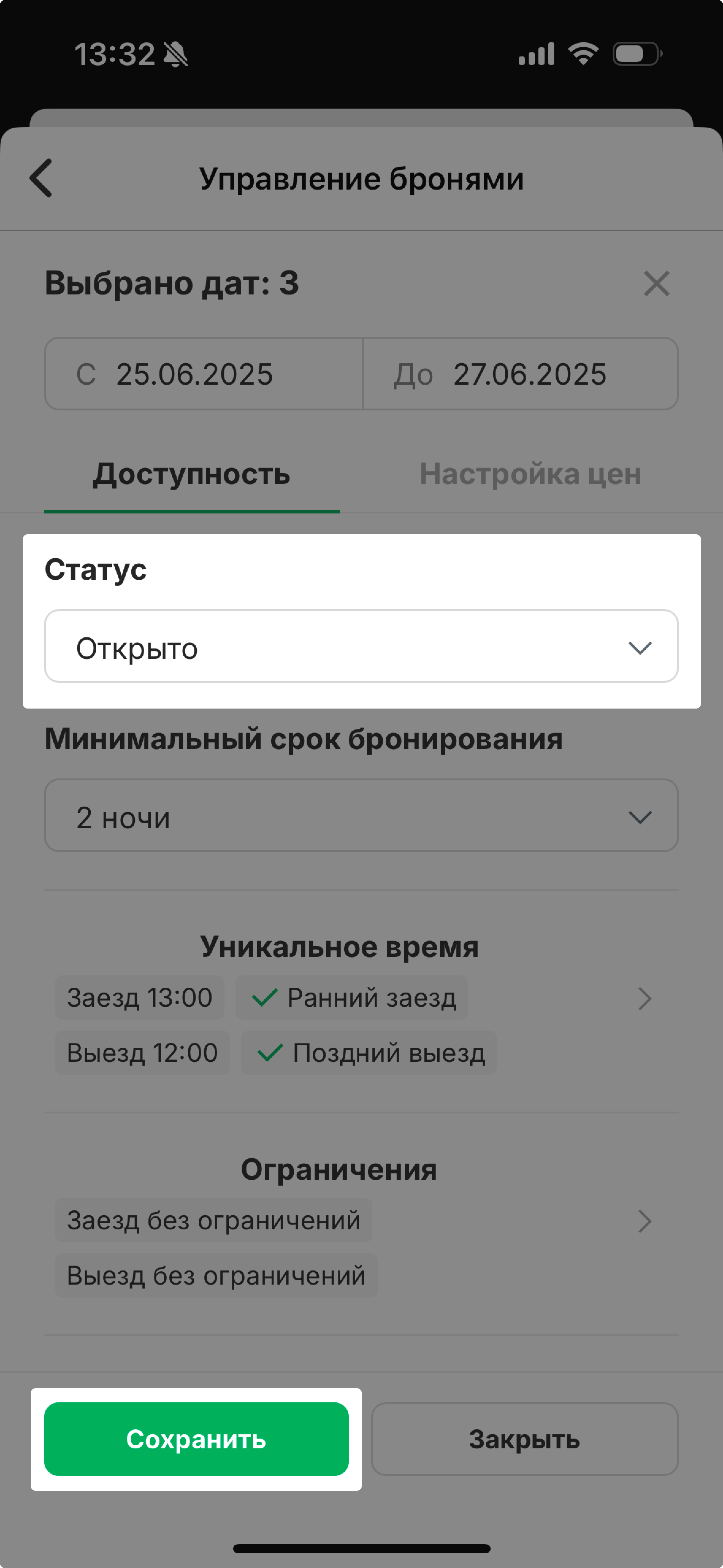The width and height of the screenshot is (723, 1568).
Task: Change the start date 25.06.2025
Action: (203, 374)
